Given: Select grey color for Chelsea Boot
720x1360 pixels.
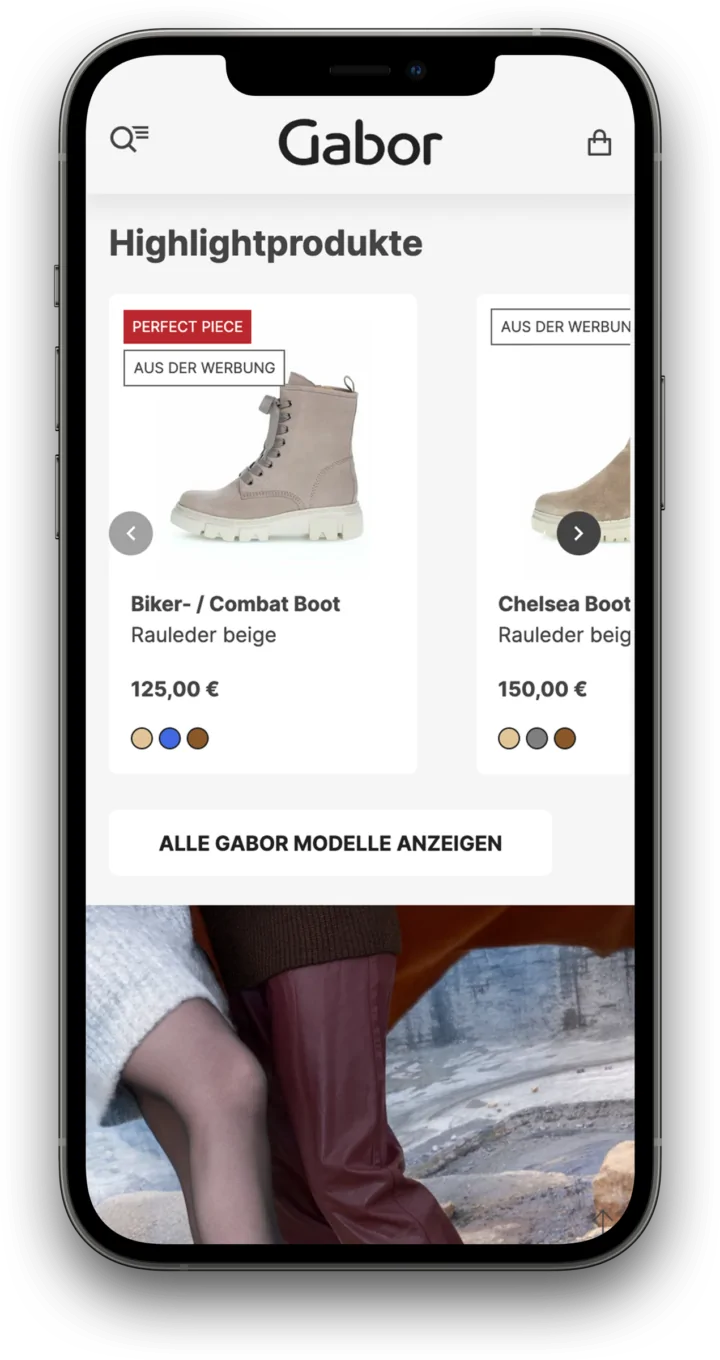Looking at the screenshot, I should (537, 739).
